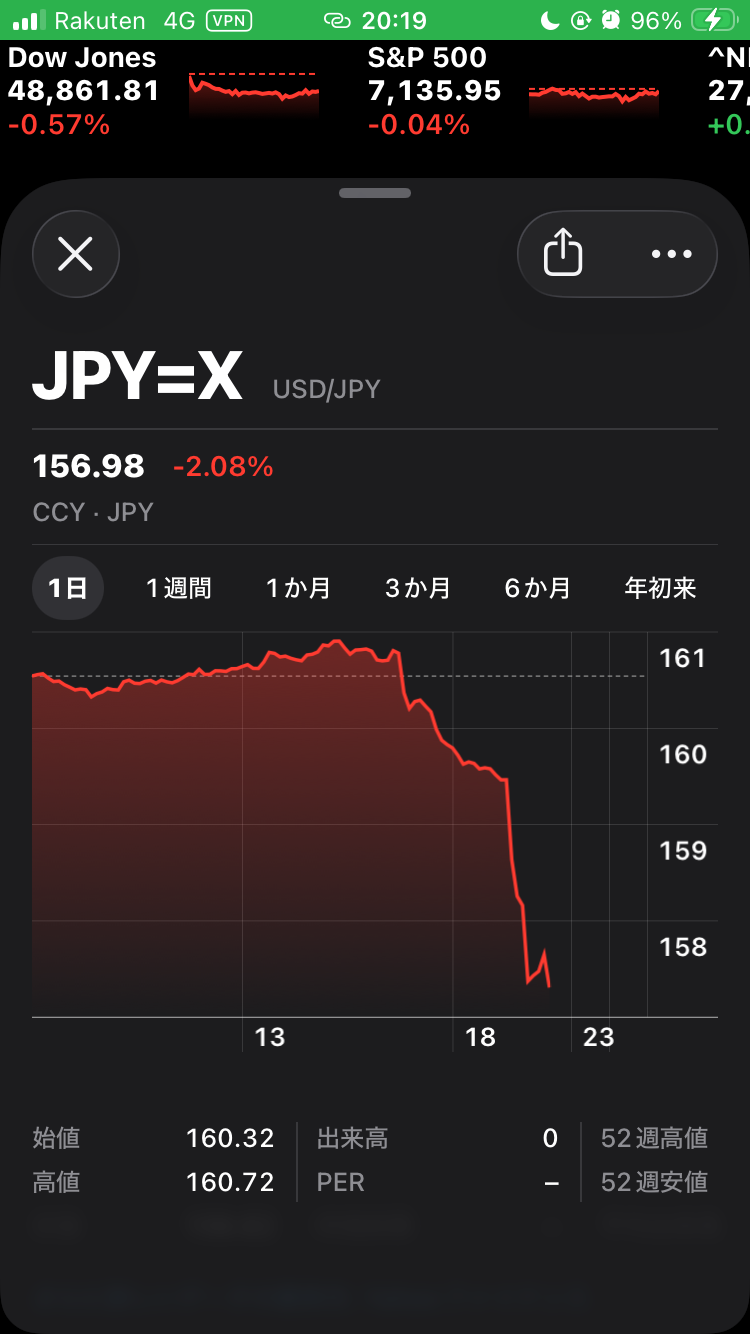Show the 3か月 chart range
Image resolution: width=750 pixels, height=1334 pixels.
click(418, 588)
